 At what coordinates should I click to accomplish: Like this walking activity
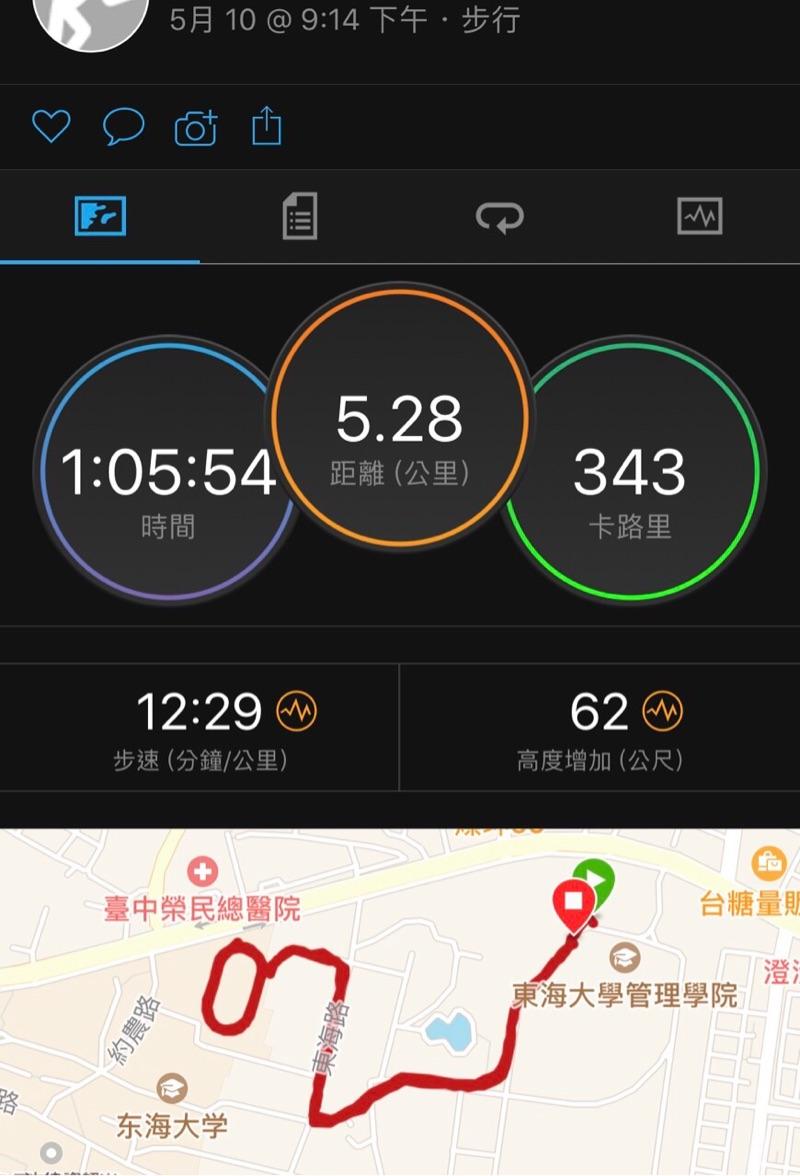coord(51,127)
